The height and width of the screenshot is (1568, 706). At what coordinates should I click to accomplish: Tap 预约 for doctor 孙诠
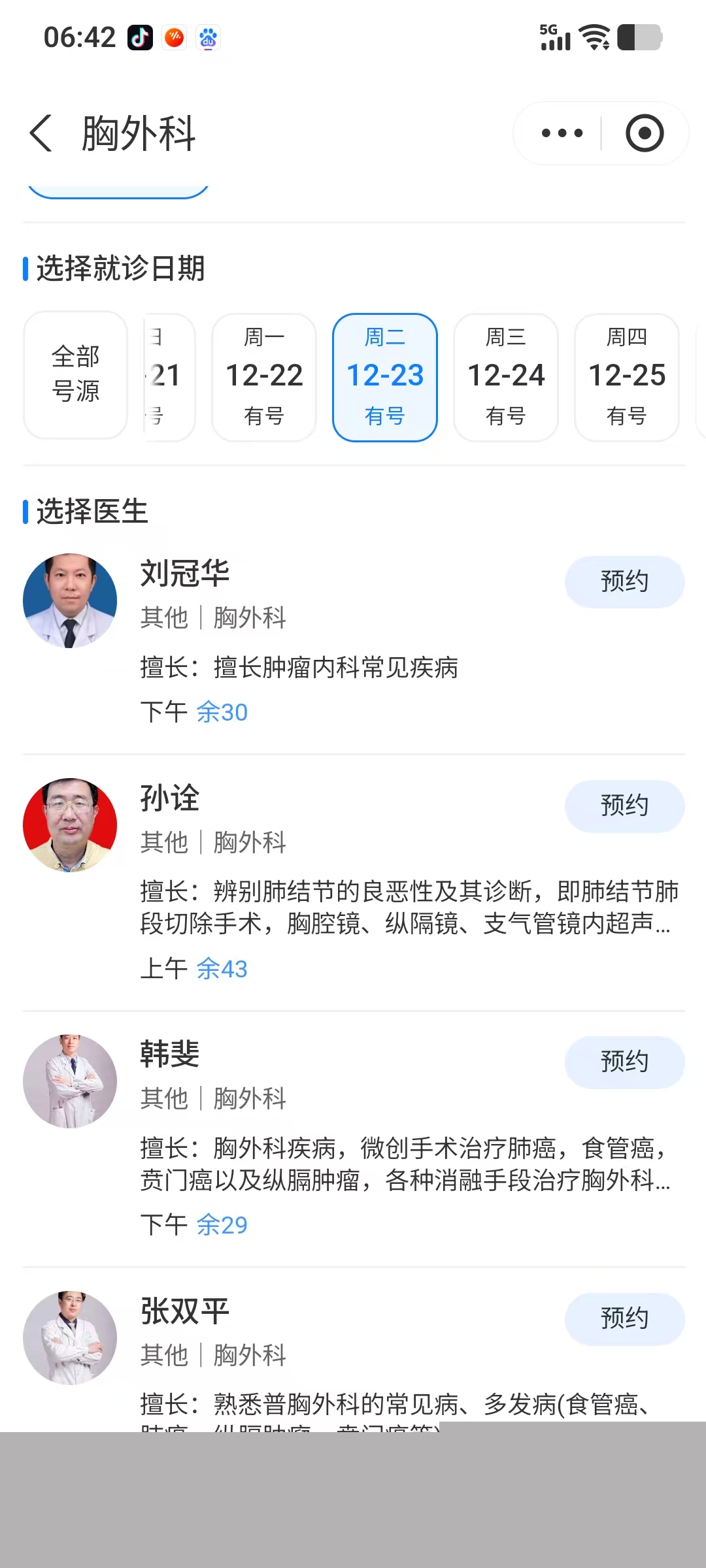click(x=624, y=806)
